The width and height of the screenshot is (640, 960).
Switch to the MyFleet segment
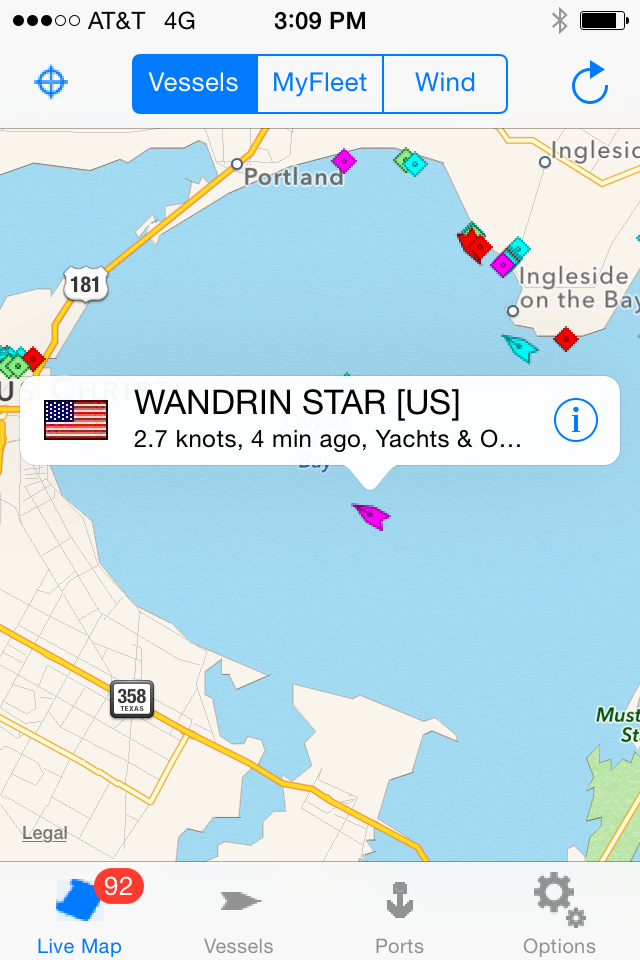[320, 83]
